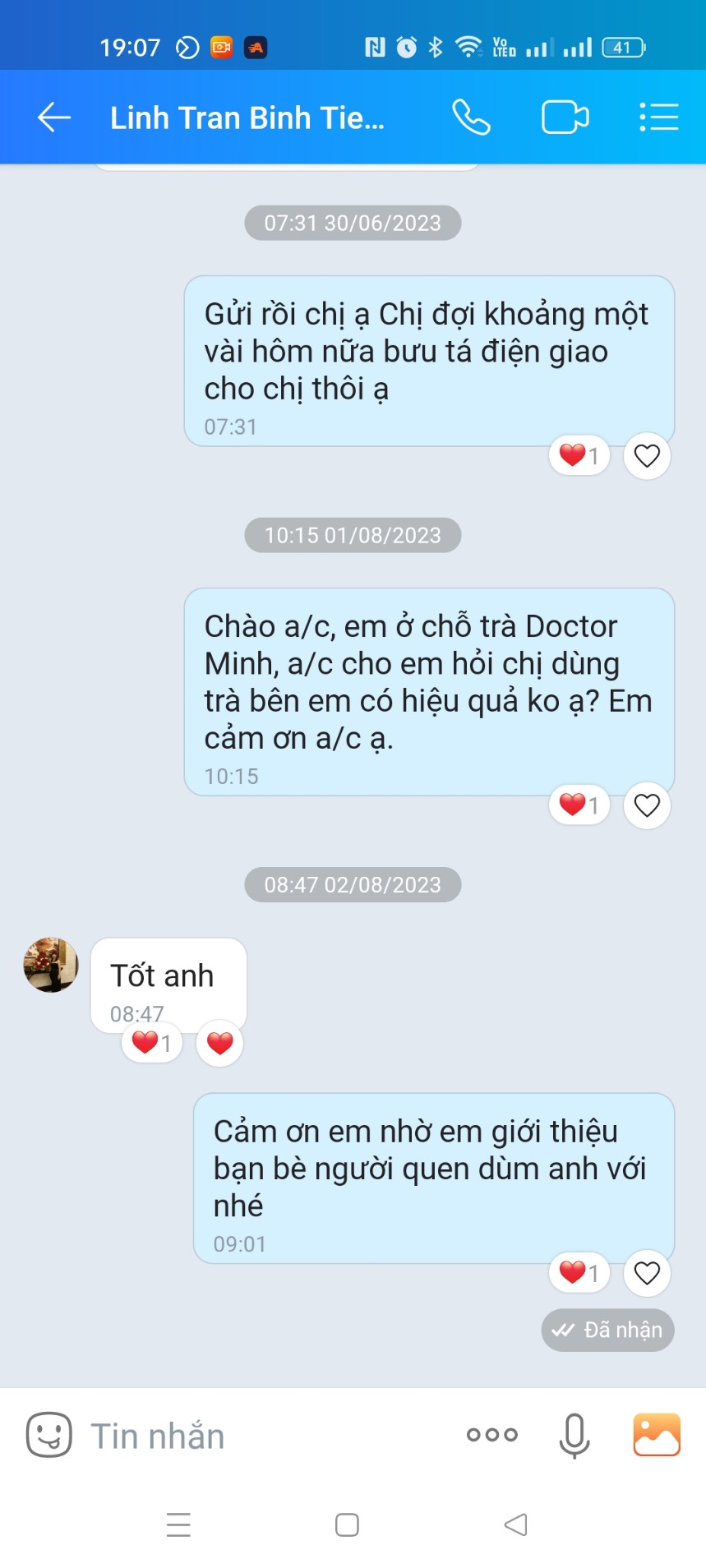Like the 'Chào a/c' Doctor Minh message
Image resolution: width=706 pixels, height=1568 pixels.
pos(647,805)
